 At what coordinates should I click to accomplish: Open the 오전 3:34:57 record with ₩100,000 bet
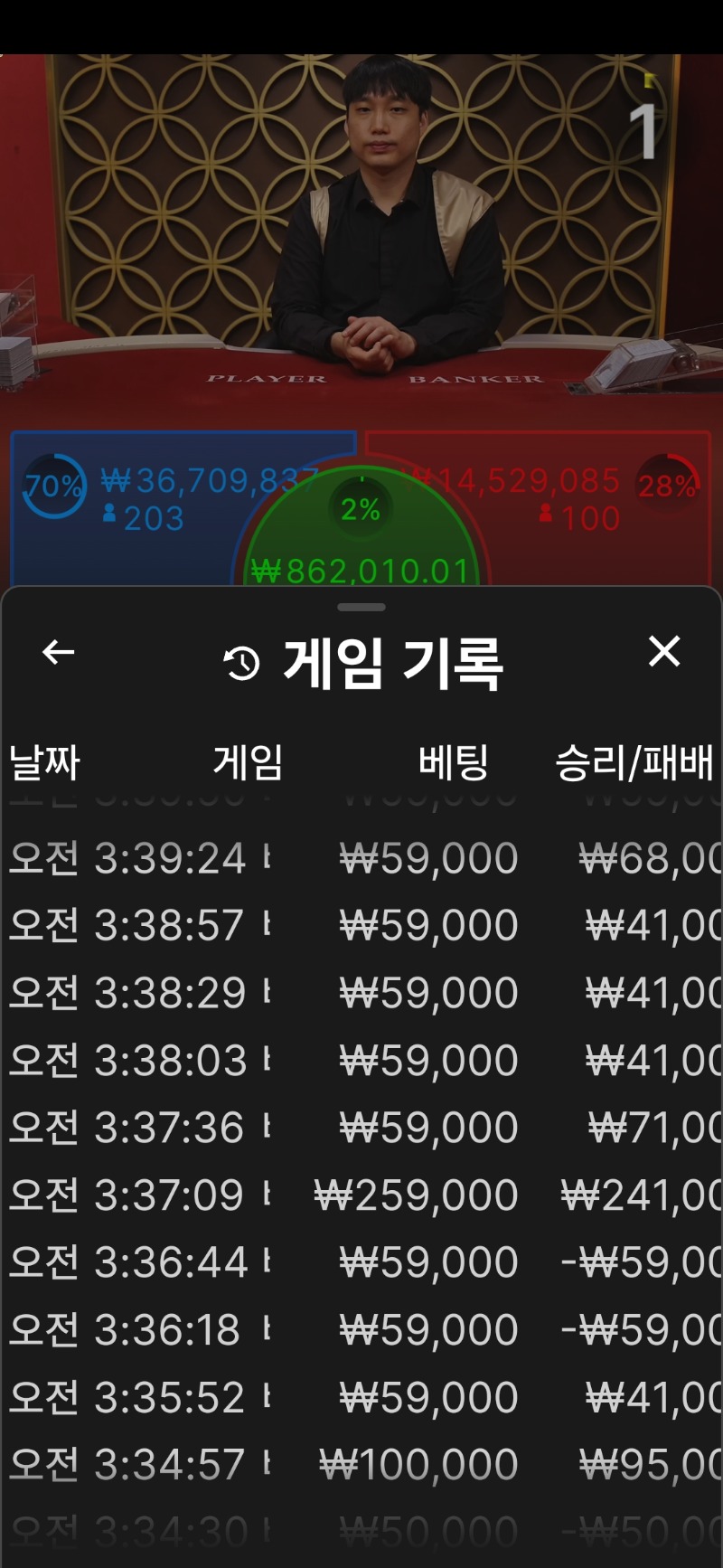(x=361, y=1464)
